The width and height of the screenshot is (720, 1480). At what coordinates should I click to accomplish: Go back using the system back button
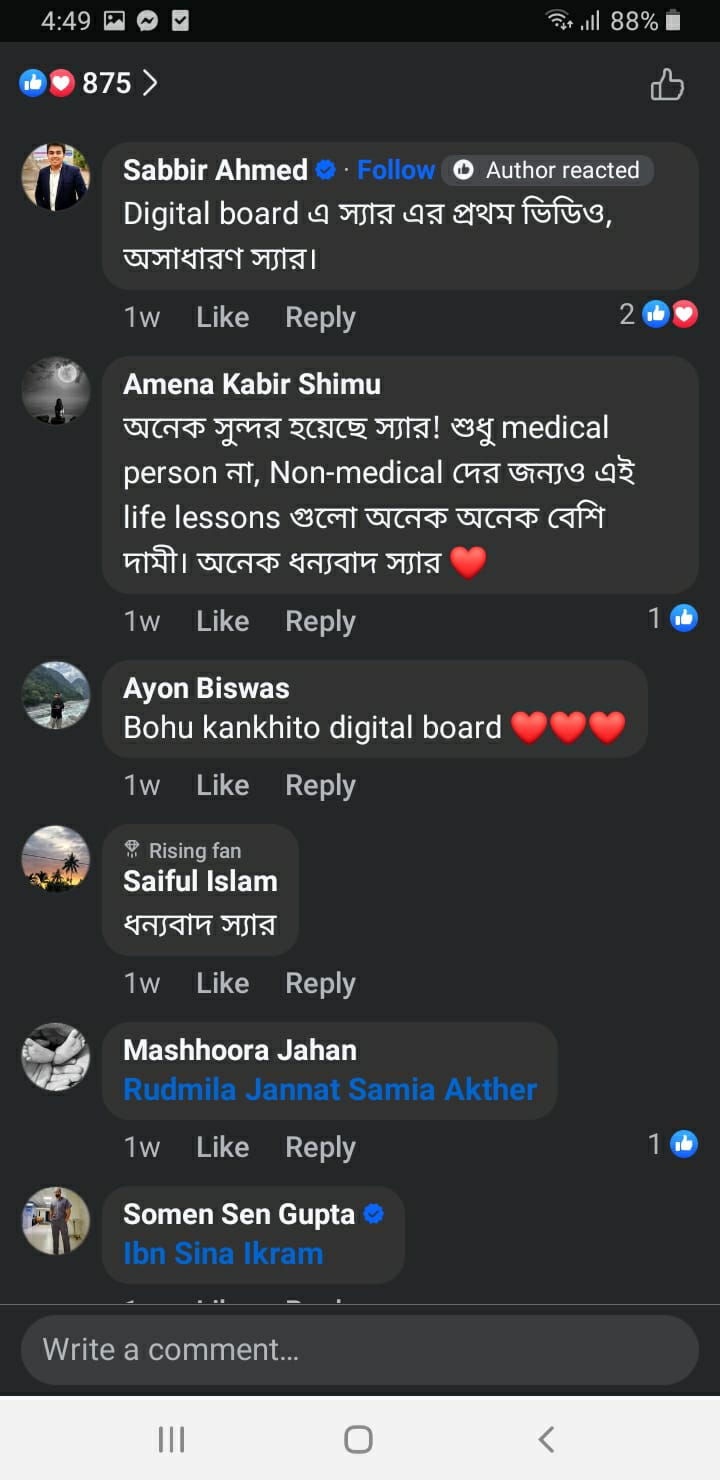click(546, 1439)
